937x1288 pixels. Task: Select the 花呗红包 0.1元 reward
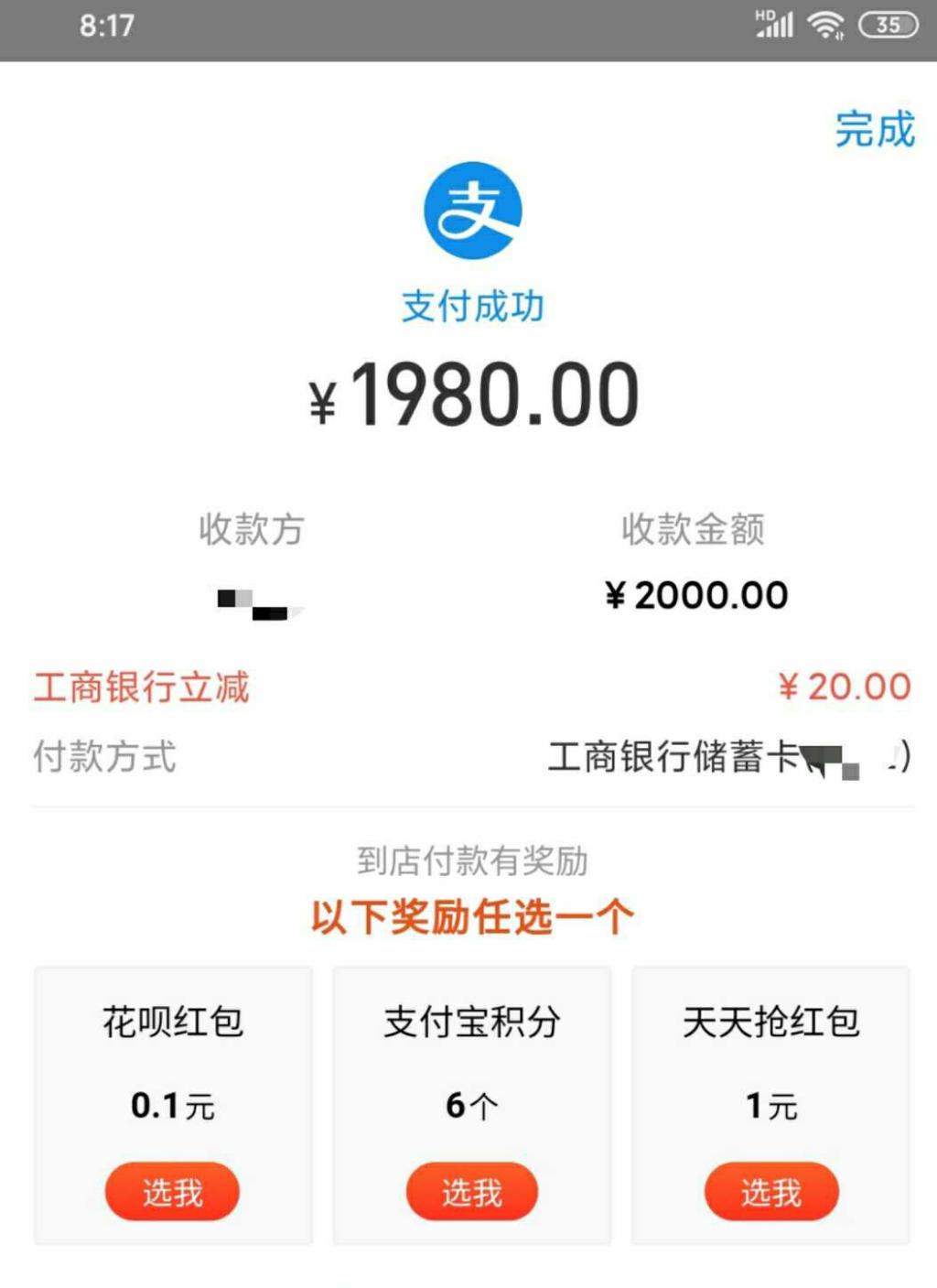pos(172,1191)
